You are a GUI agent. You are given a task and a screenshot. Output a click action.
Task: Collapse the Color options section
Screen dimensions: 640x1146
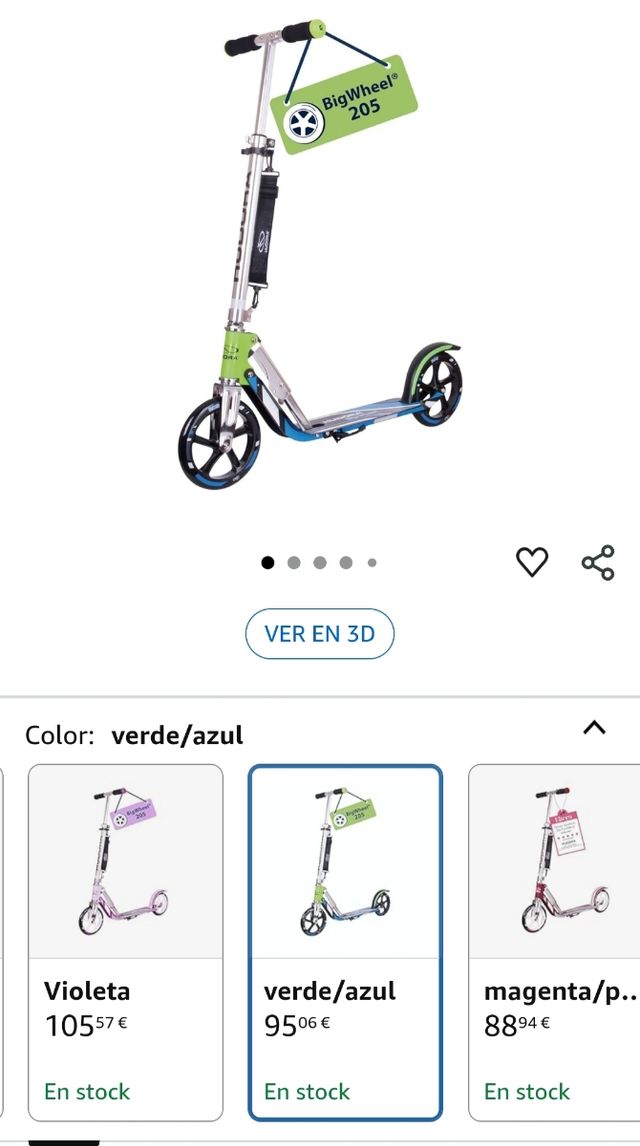pos(594,727)
